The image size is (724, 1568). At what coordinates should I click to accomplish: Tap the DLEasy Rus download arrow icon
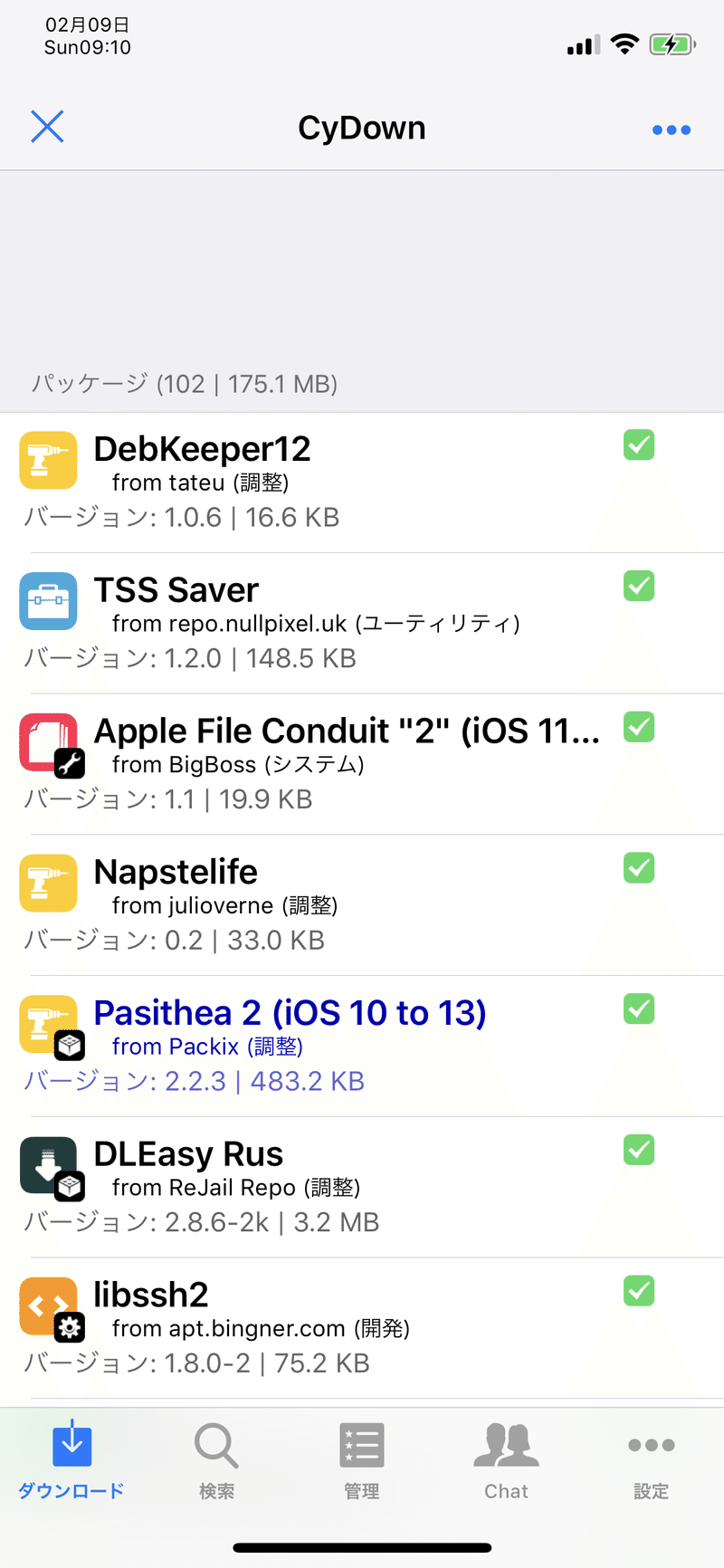(48, 1165)
